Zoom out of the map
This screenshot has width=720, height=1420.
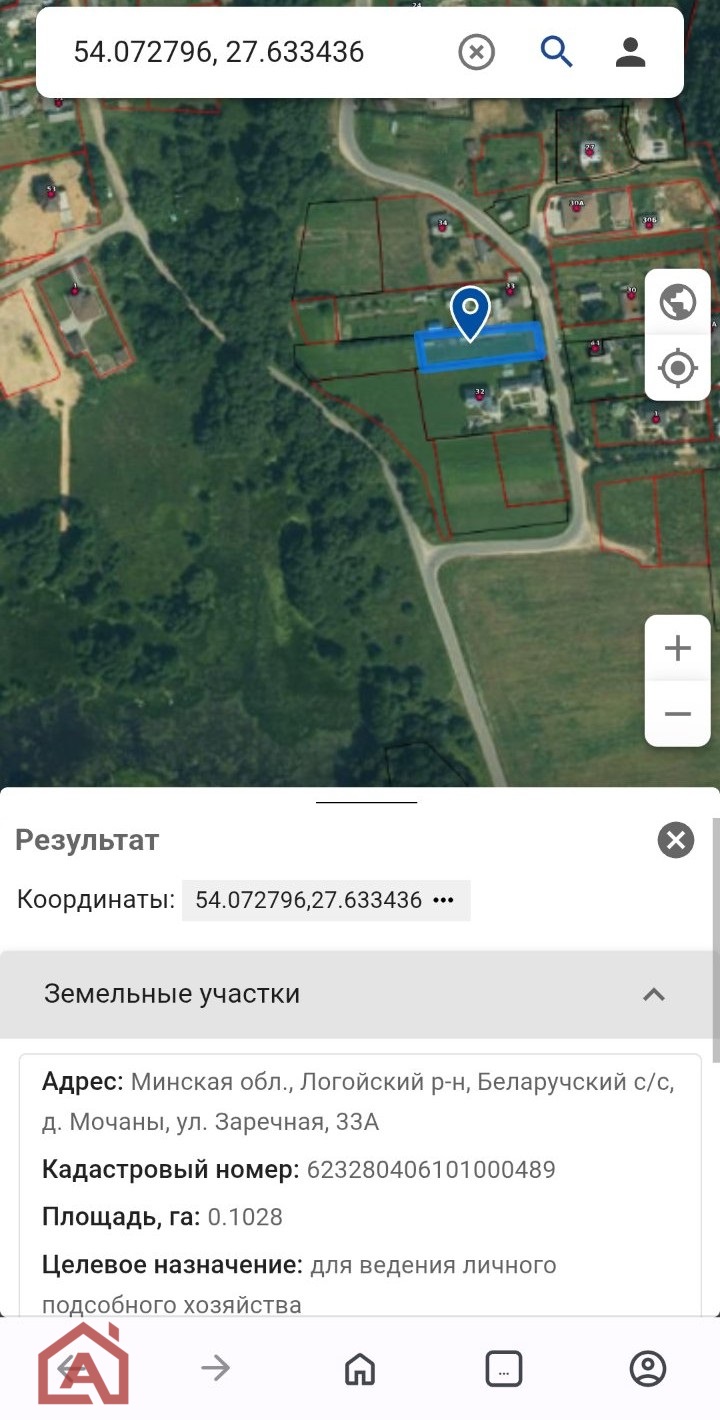(677, 713)
